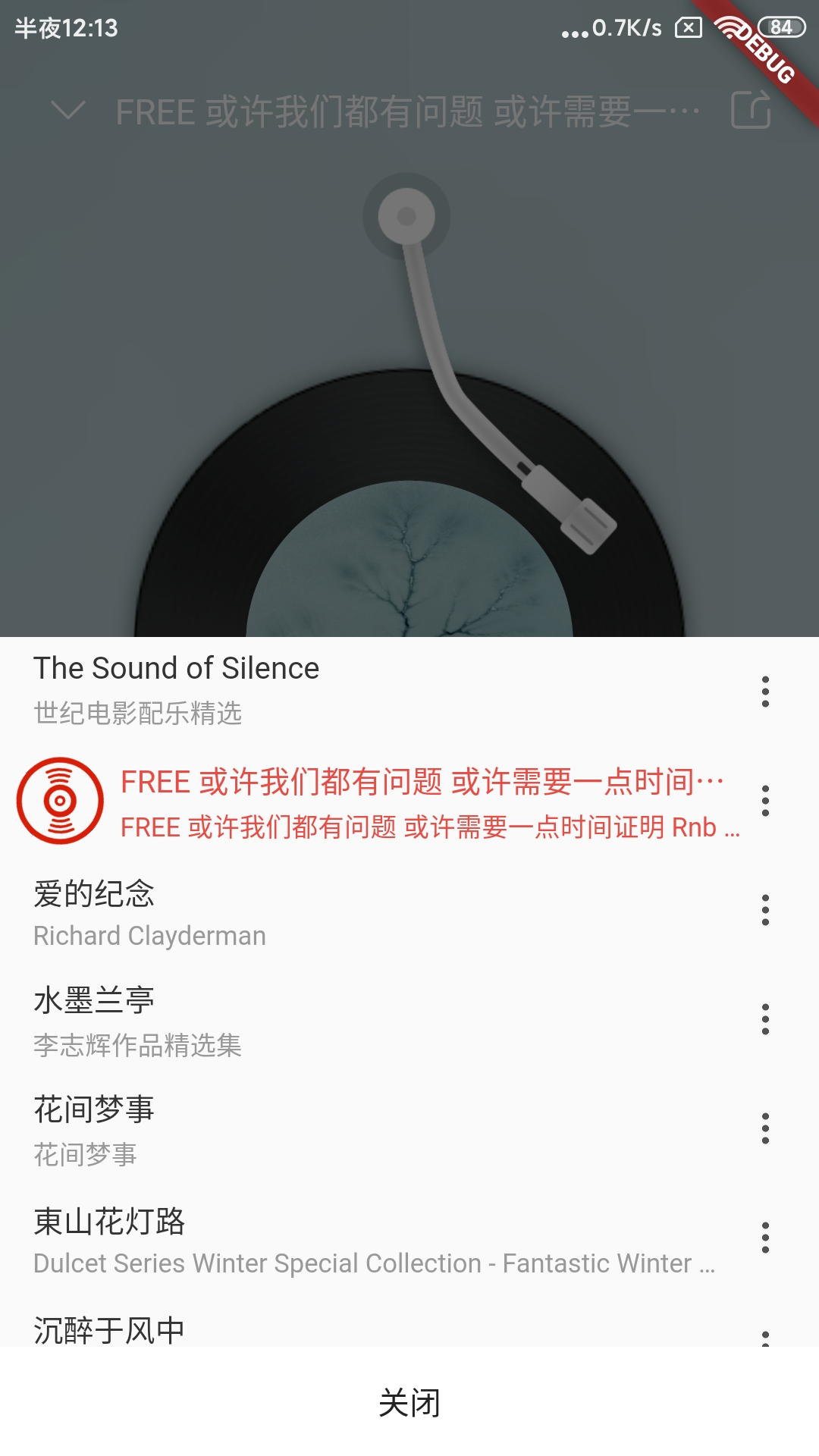Play the song 花间梦事
The image size is (819, 1456).
(x=303, y=1130)
